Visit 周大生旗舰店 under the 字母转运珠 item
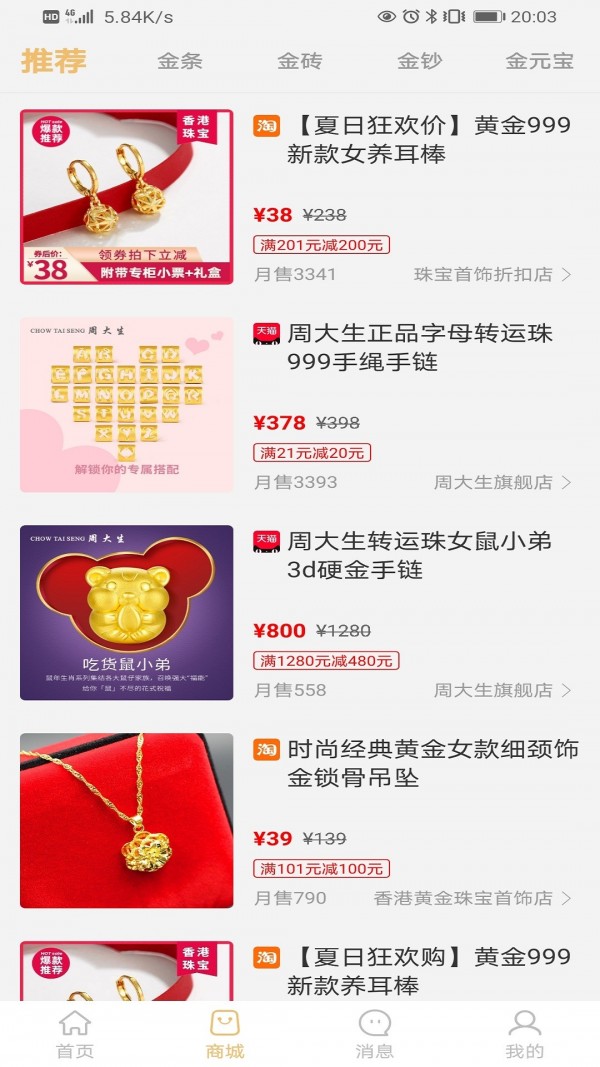 502,483
